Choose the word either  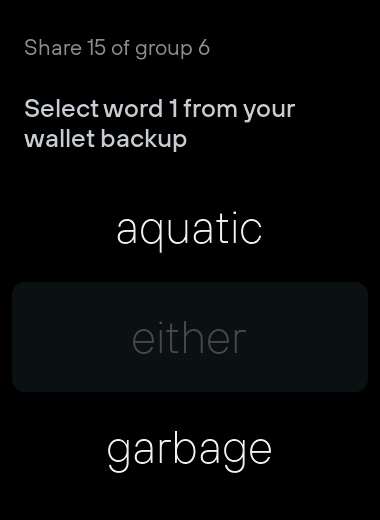click(190, 337)
